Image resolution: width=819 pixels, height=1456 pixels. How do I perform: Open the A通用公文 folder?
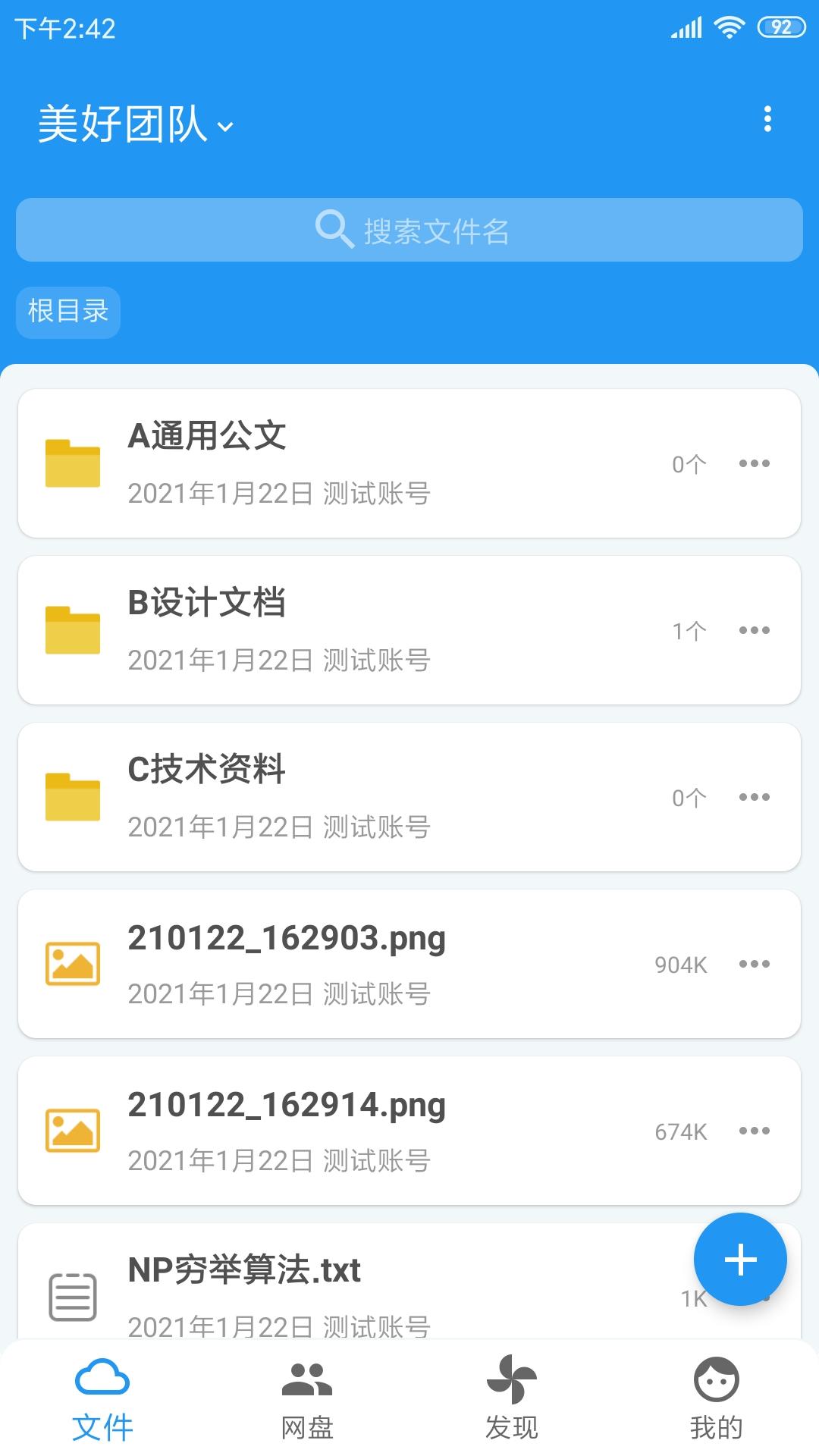(341, 463)
